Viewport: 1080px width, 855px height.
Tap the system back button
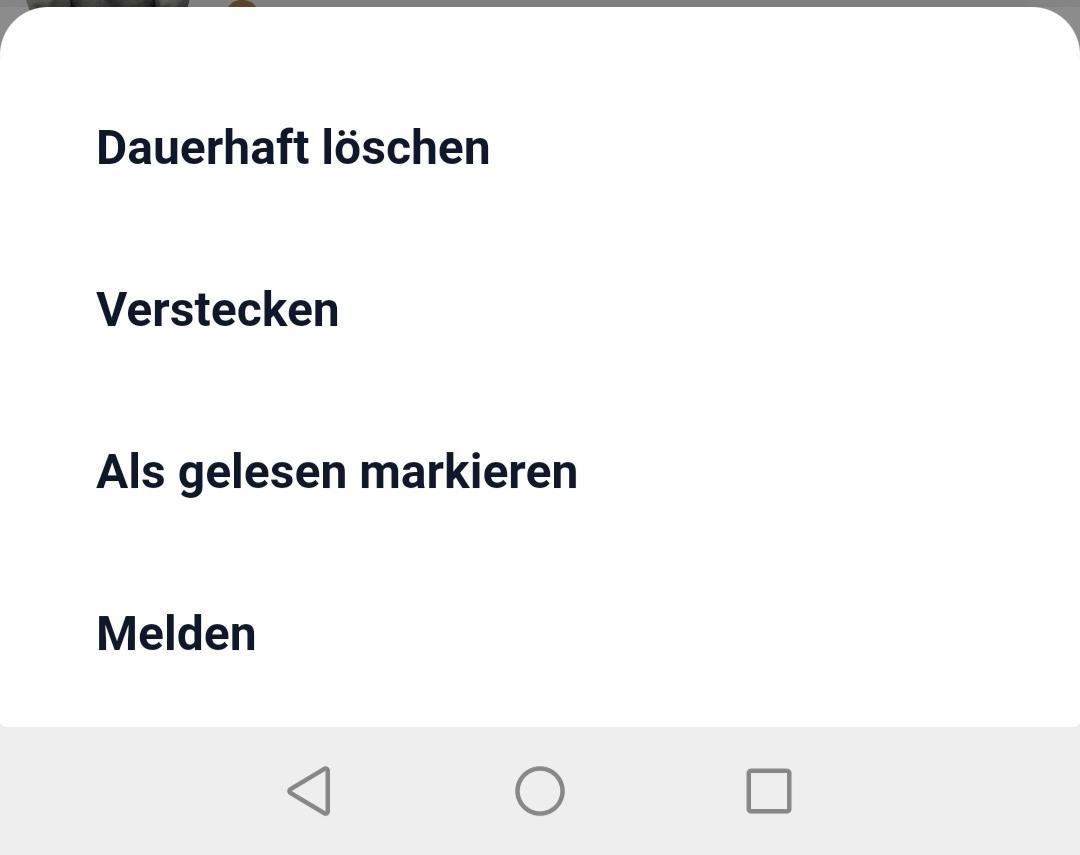(310, 791)
